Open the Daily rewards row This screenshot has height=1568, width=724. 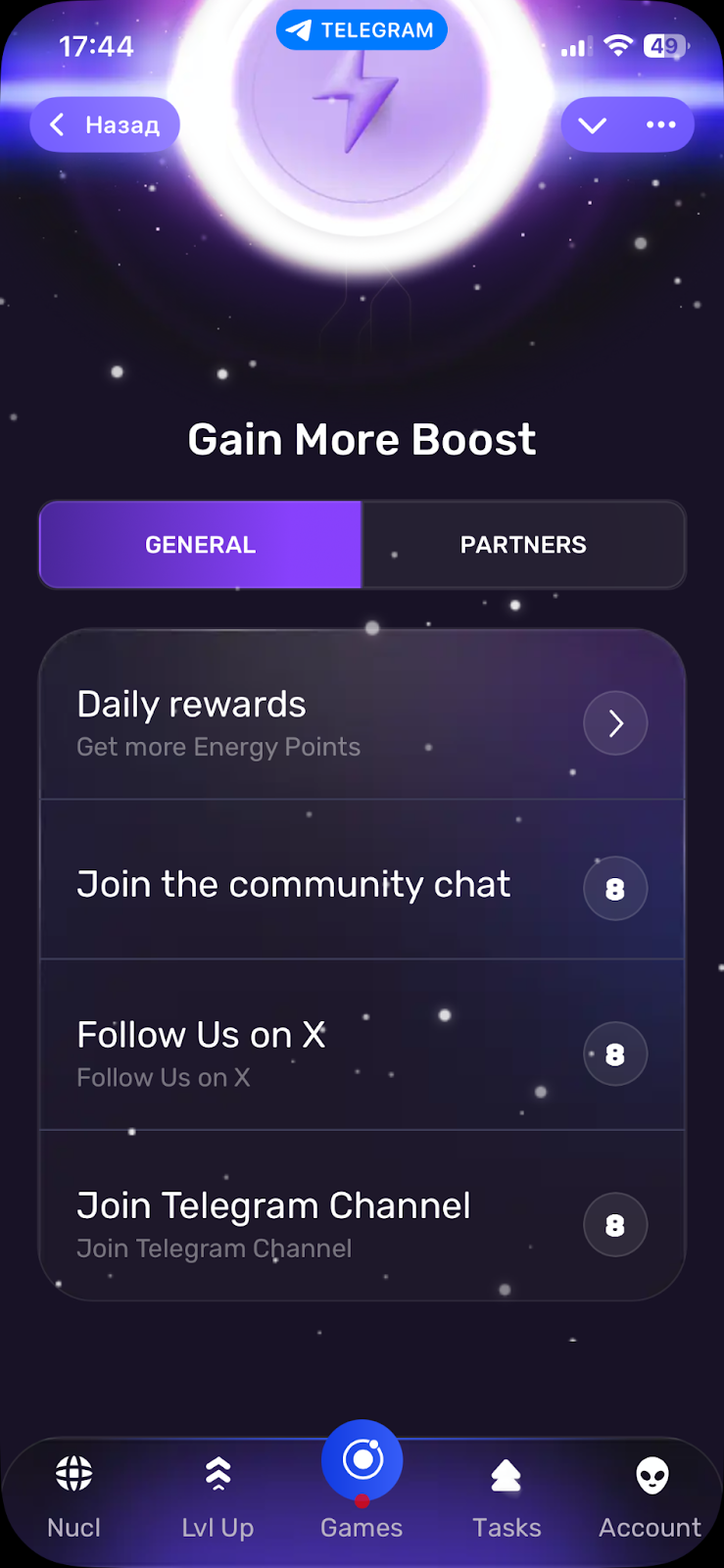(362, 723)
